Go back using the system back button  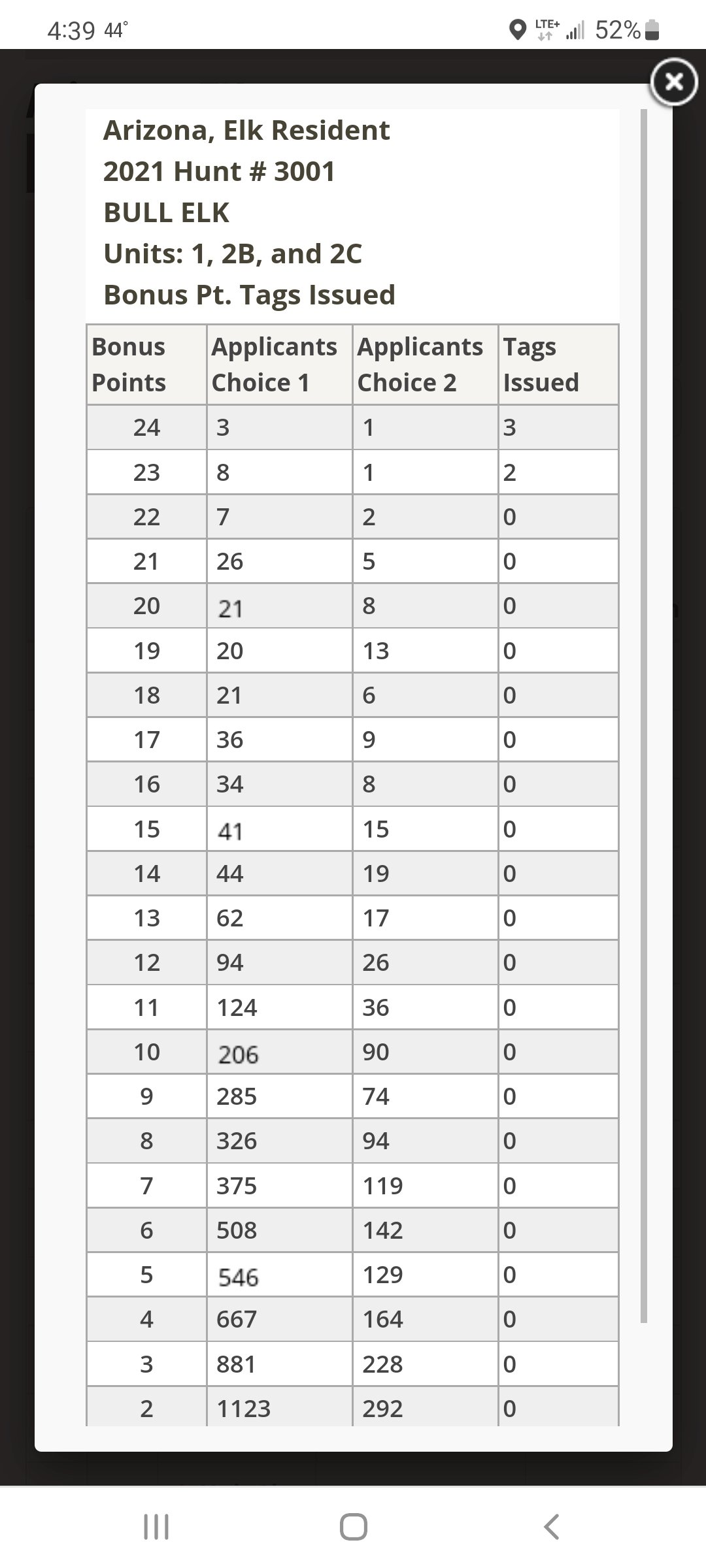(551, 1527)
